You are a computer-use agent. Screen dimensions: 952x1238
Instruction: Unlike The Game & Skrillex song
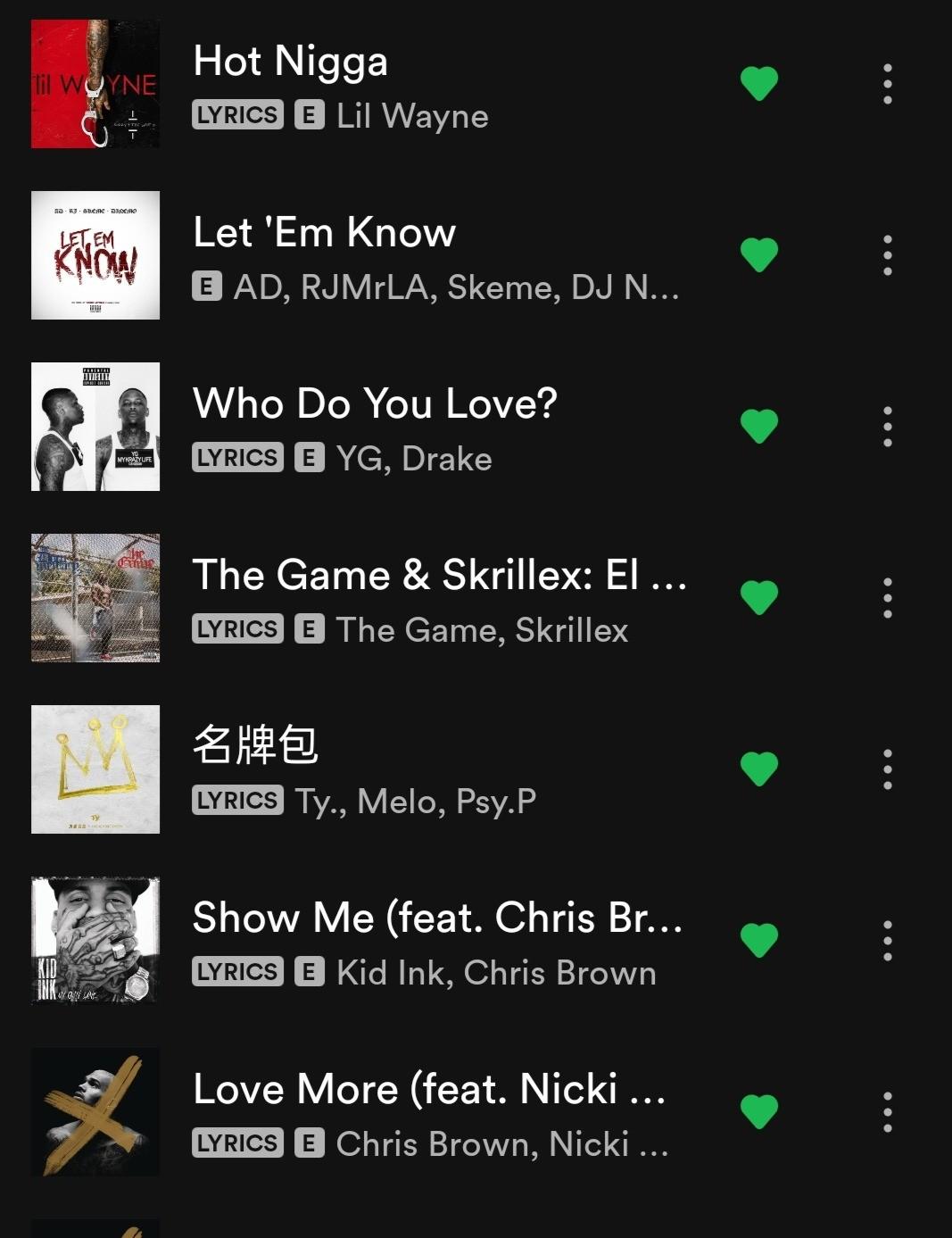click(759, 598)
